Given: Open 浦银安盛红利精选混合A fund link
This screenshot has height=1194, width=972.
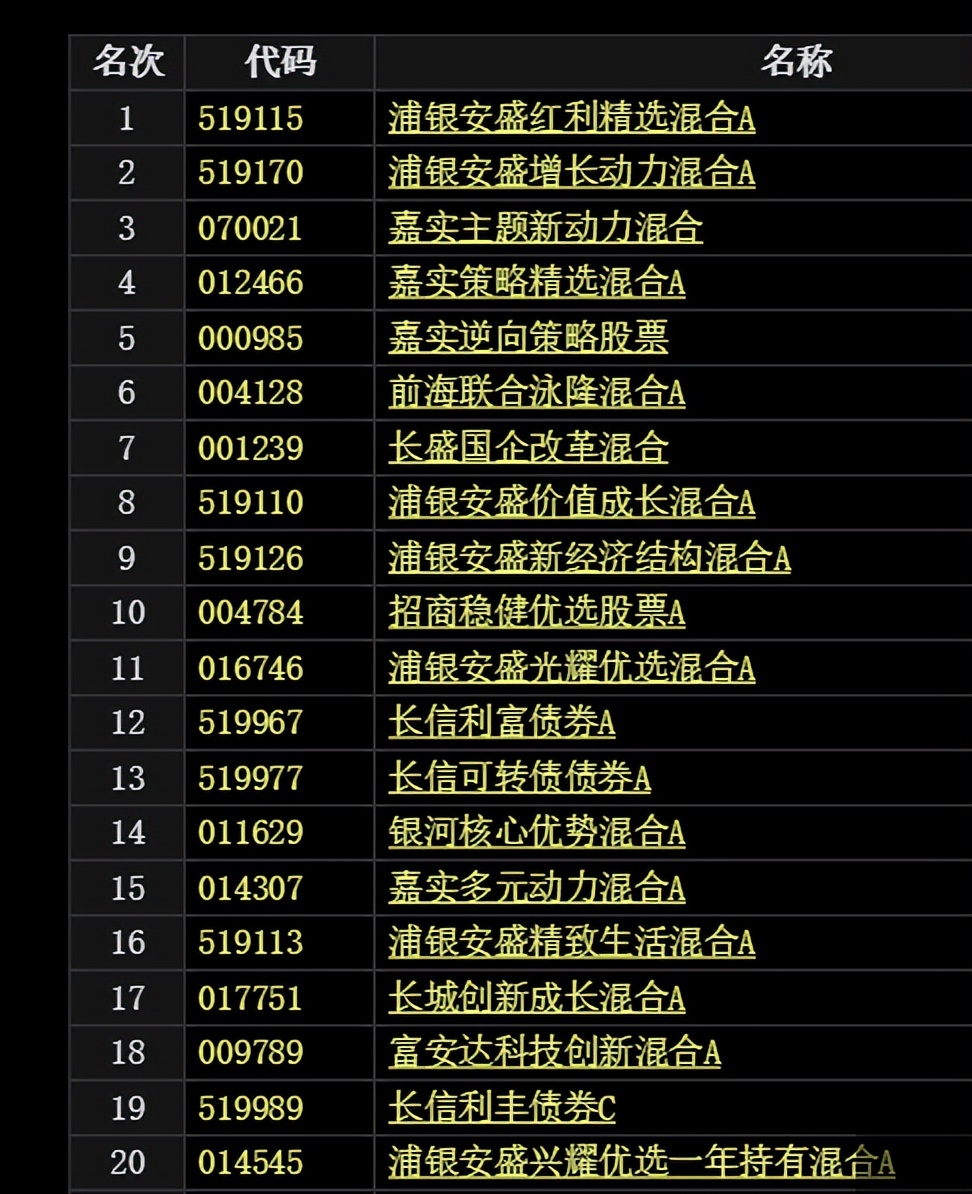Looking at the screenshot, I should pos(571,119).
